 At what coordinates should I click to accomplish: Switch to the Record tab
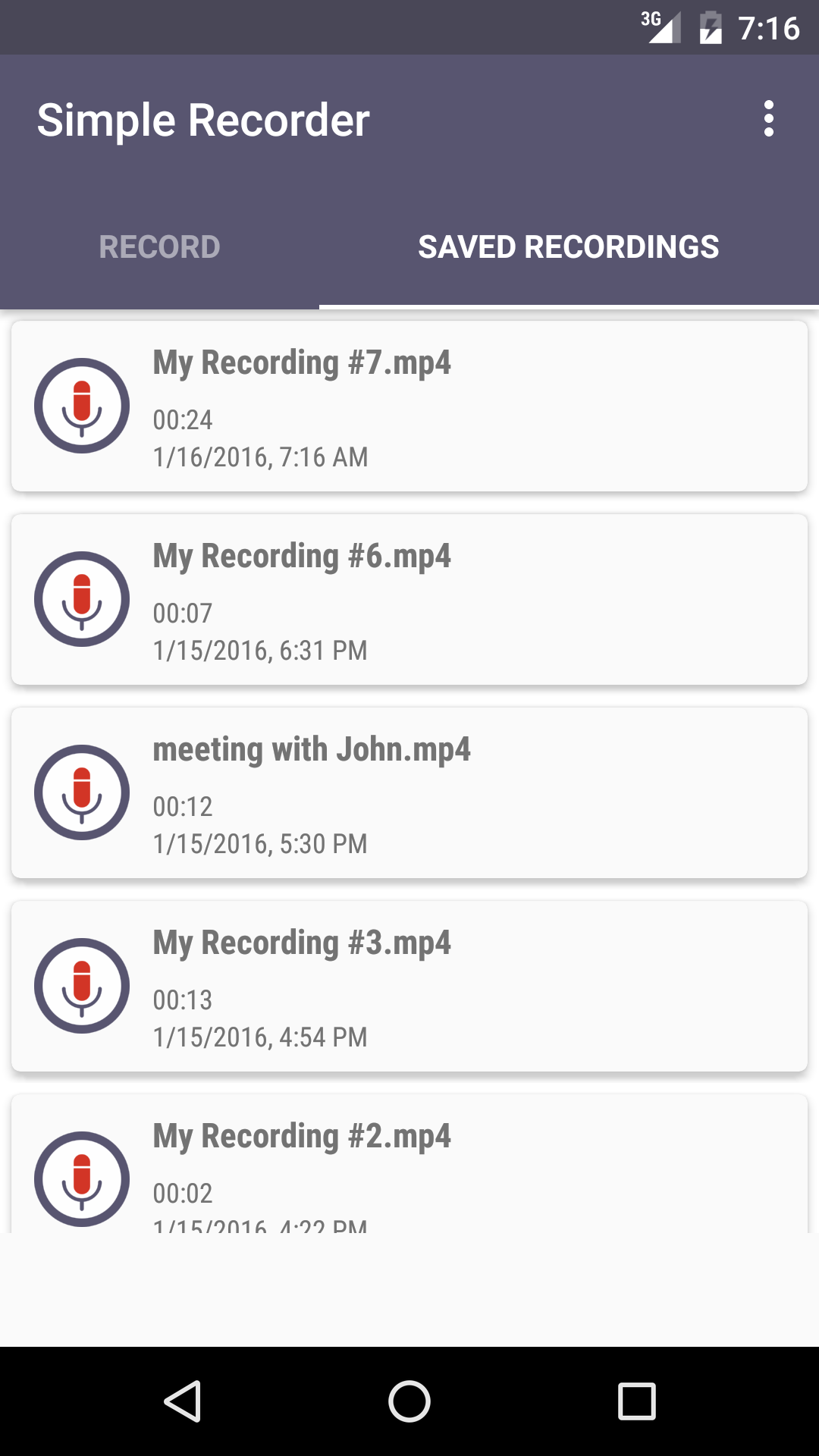(x=159, y=247)
